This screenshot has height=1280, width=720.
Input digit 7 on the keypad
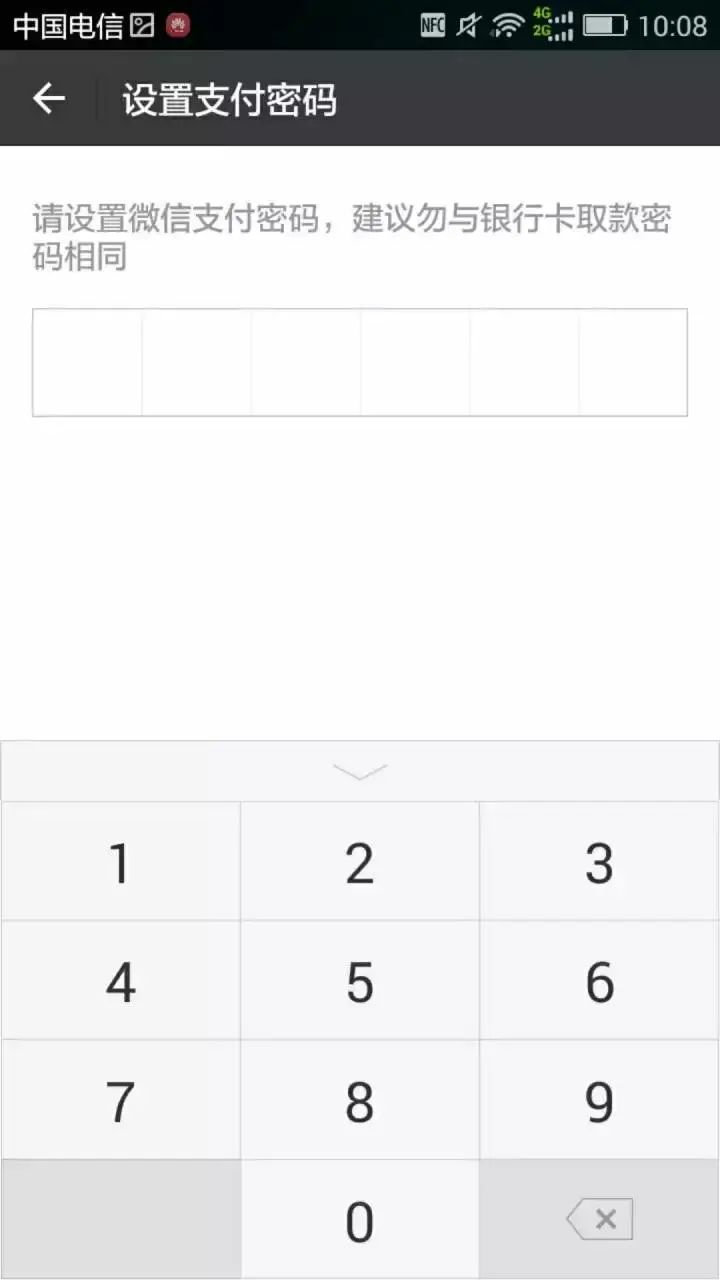(120, 1100)
